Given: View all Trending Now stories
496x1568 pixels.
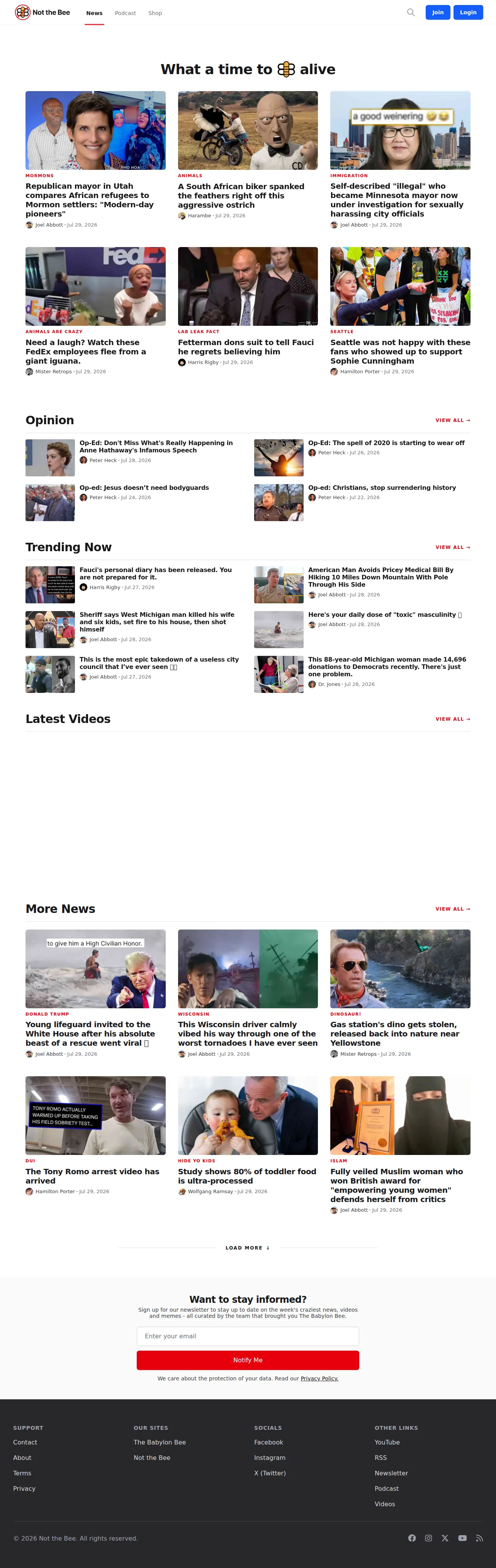Looking at the screenshot, I should pyautogui.click(x=453, y=548).
